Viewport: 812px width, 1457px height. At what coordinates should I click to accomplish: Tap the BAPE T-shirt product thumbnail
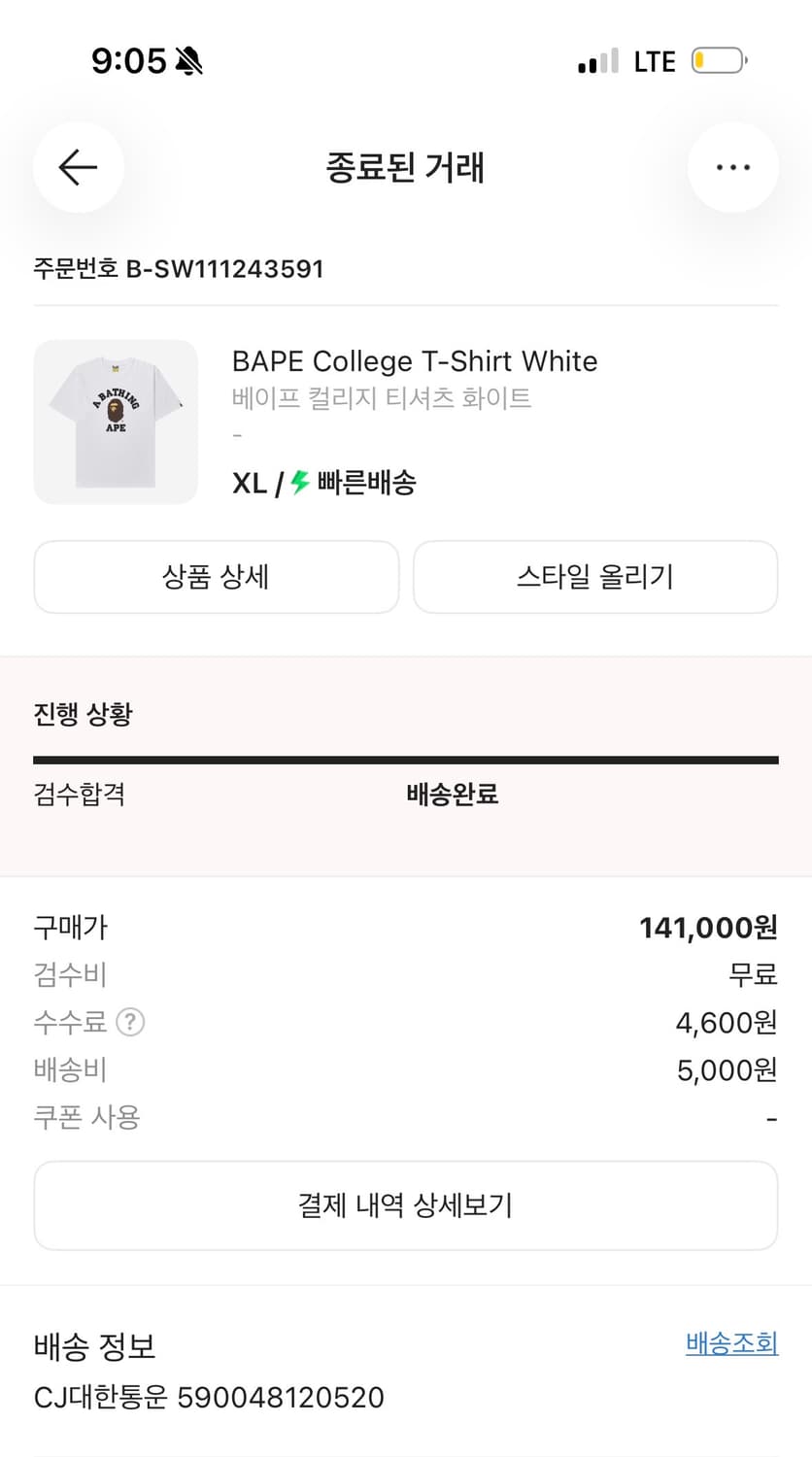coord(115,421)
